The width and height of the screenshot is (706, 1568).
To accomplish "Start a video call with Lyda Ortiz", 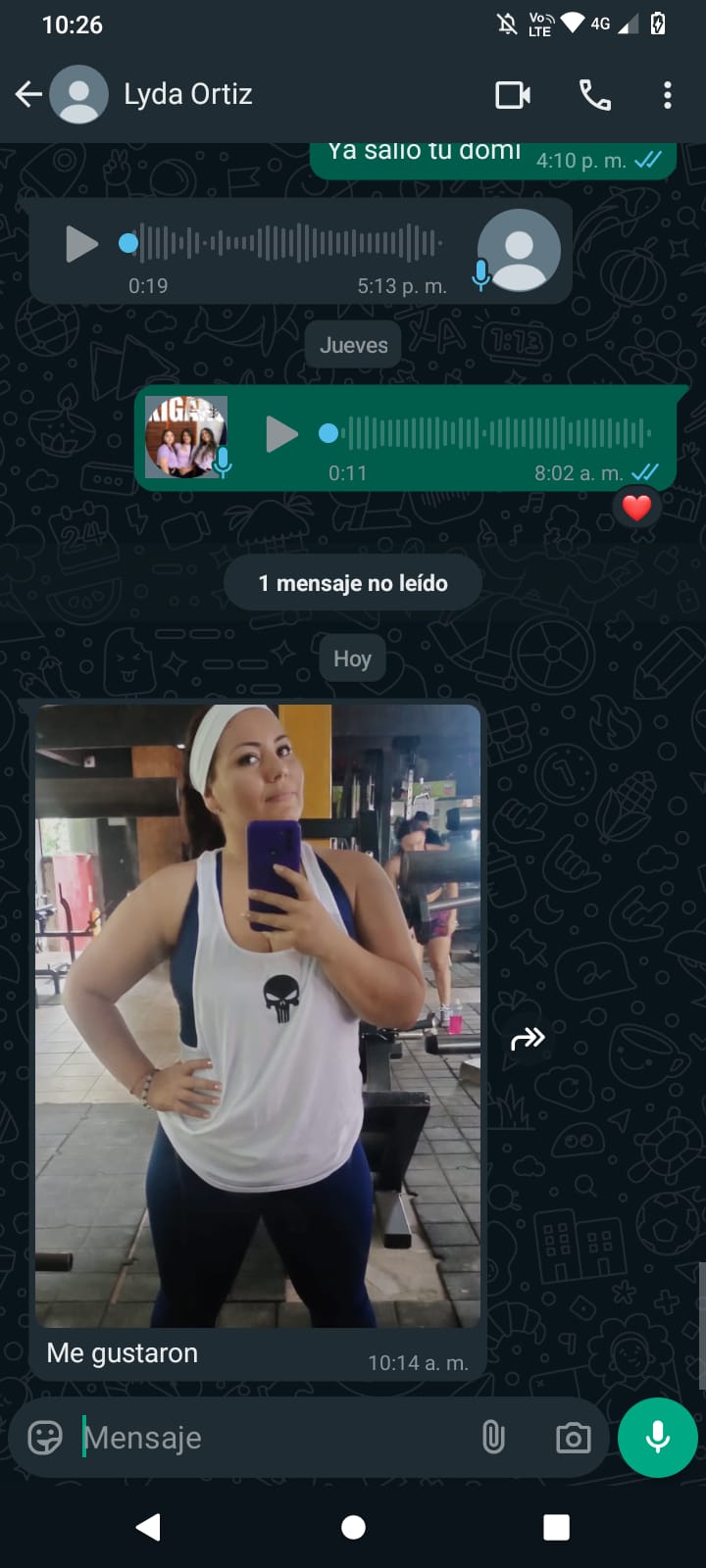I will [513, 95].
